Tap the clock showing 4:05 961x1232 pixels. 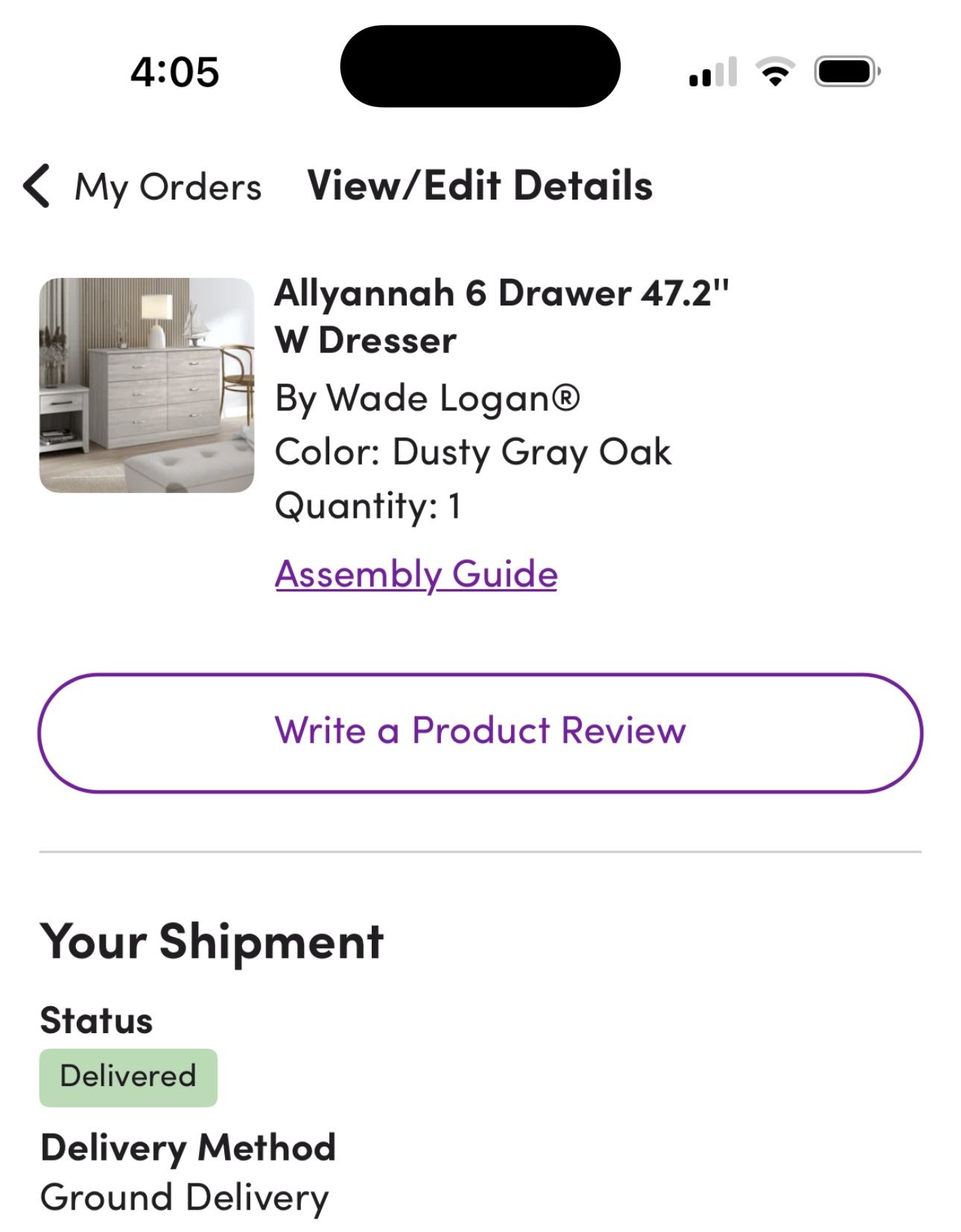(x=175, y=71)
